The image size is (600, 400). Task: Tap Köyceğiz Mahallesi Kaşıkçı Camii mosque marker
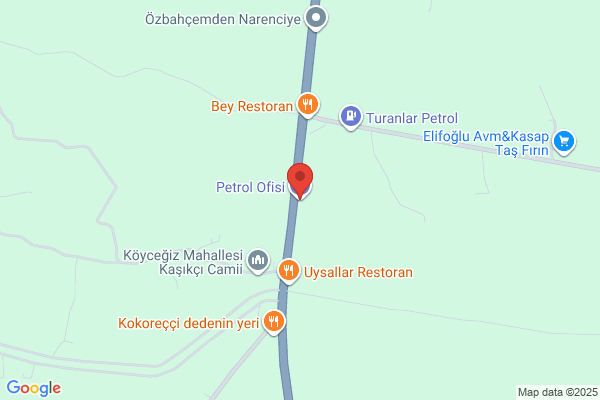click(x=258, y=262)
